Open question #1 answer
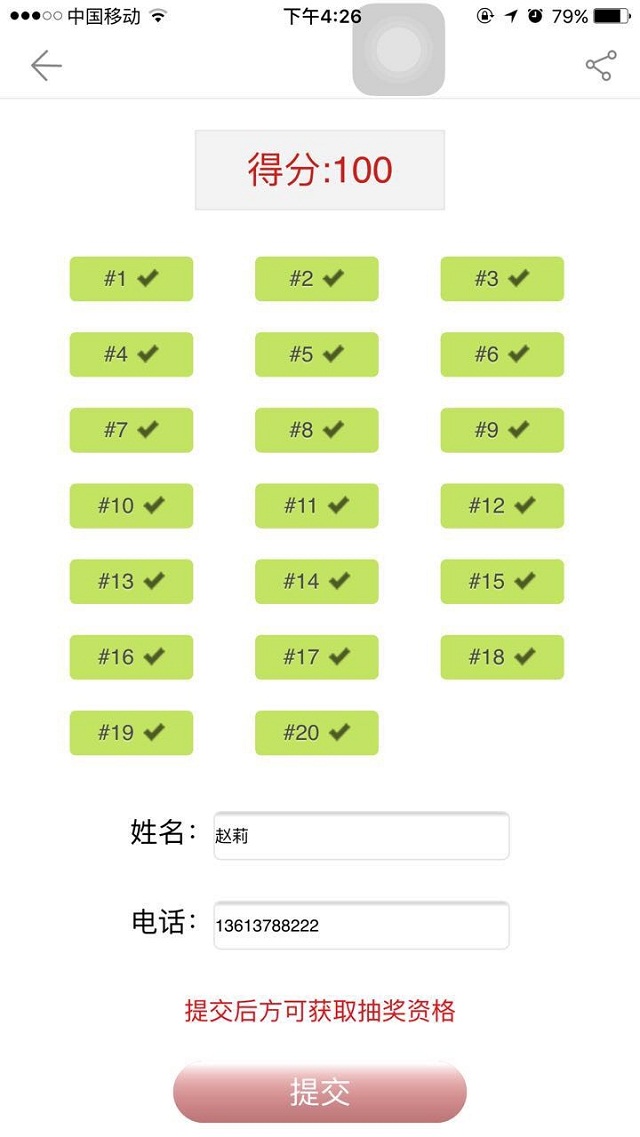Image resolution: width=640 pixels, height=1137 pixels. click(131, 279)
